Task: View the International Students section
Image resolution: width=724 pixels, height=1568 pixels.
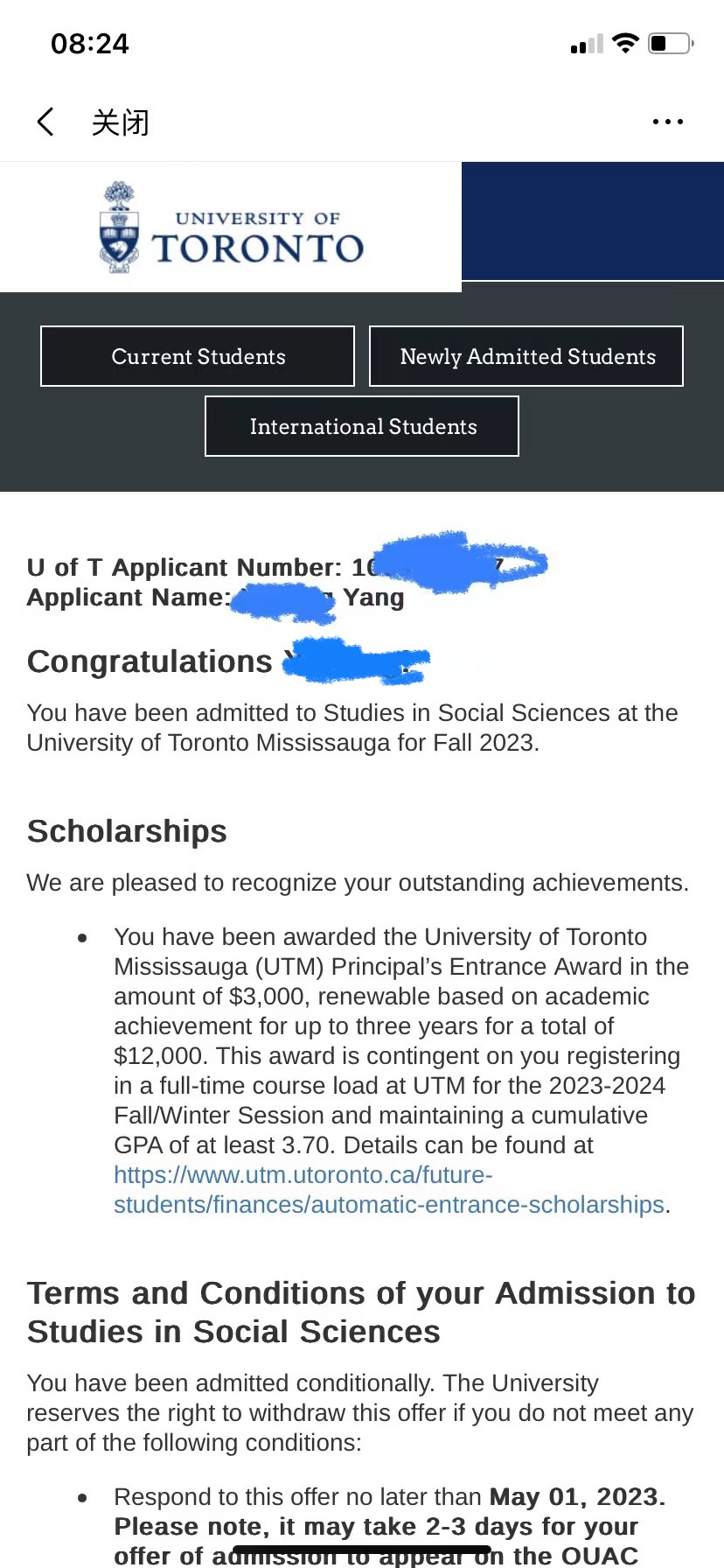Action: pos(362,426)
